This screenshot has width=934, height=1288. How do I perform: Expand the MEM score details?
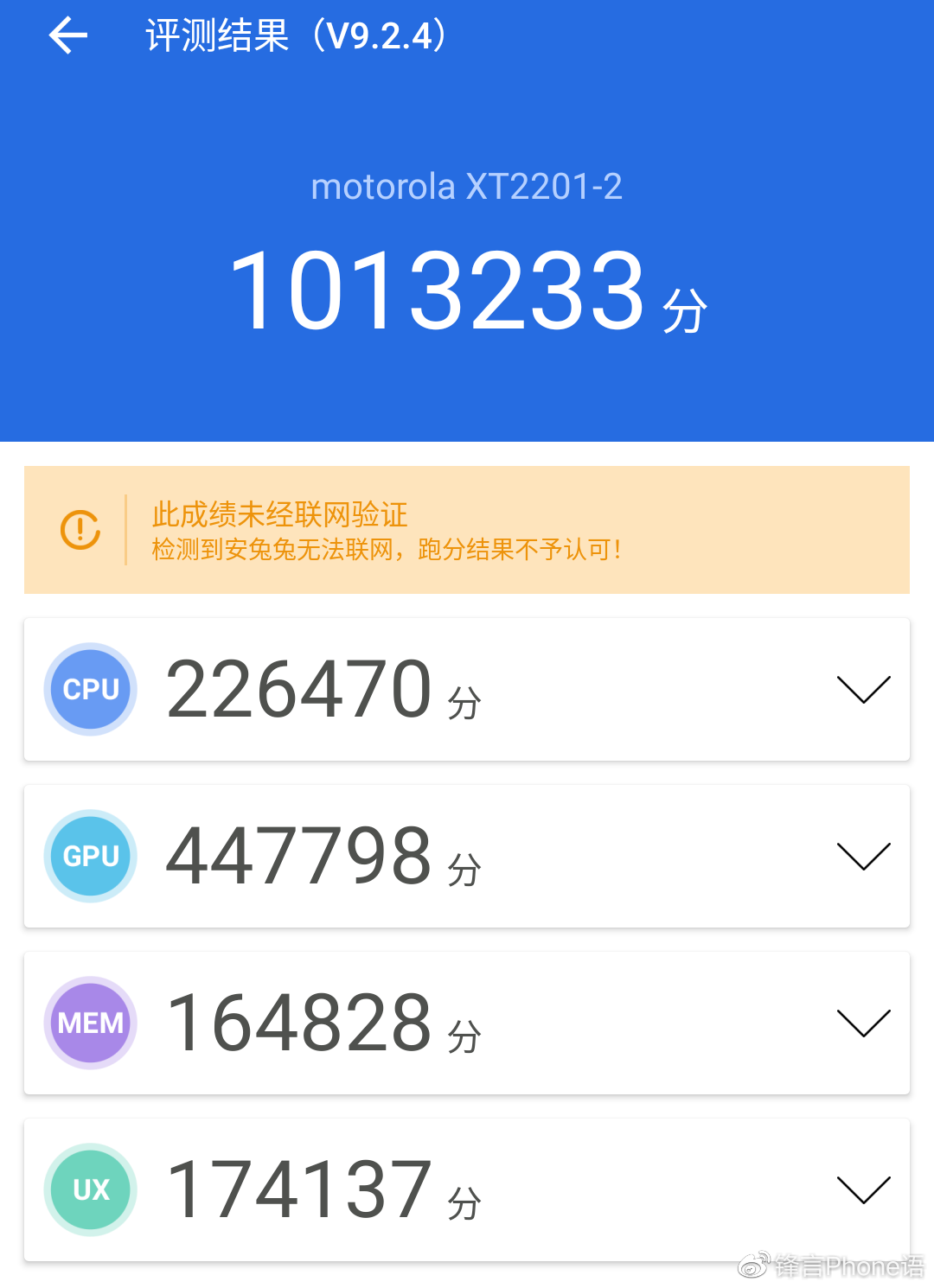pos(863,1023)
